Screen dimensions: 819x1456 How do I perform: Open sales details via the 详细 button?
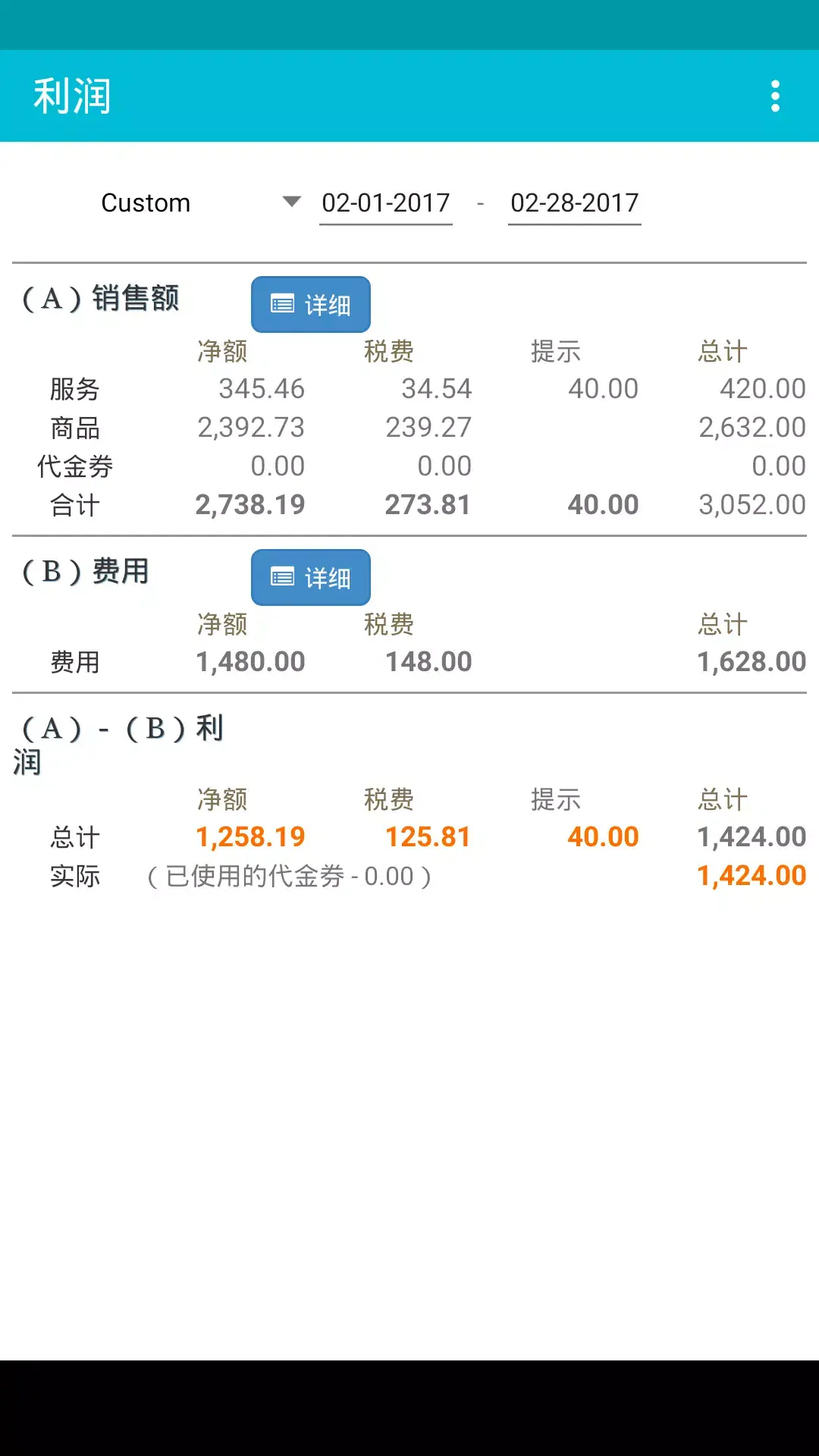(x=310, y=303)
